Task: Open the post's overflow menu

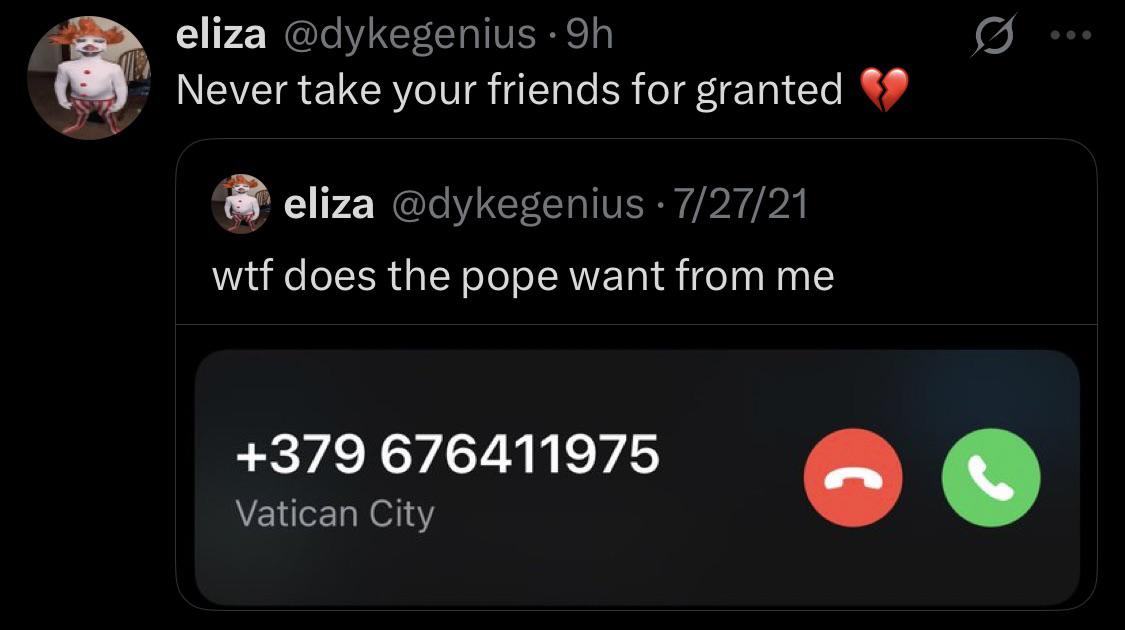Action: coord(1073,37)
